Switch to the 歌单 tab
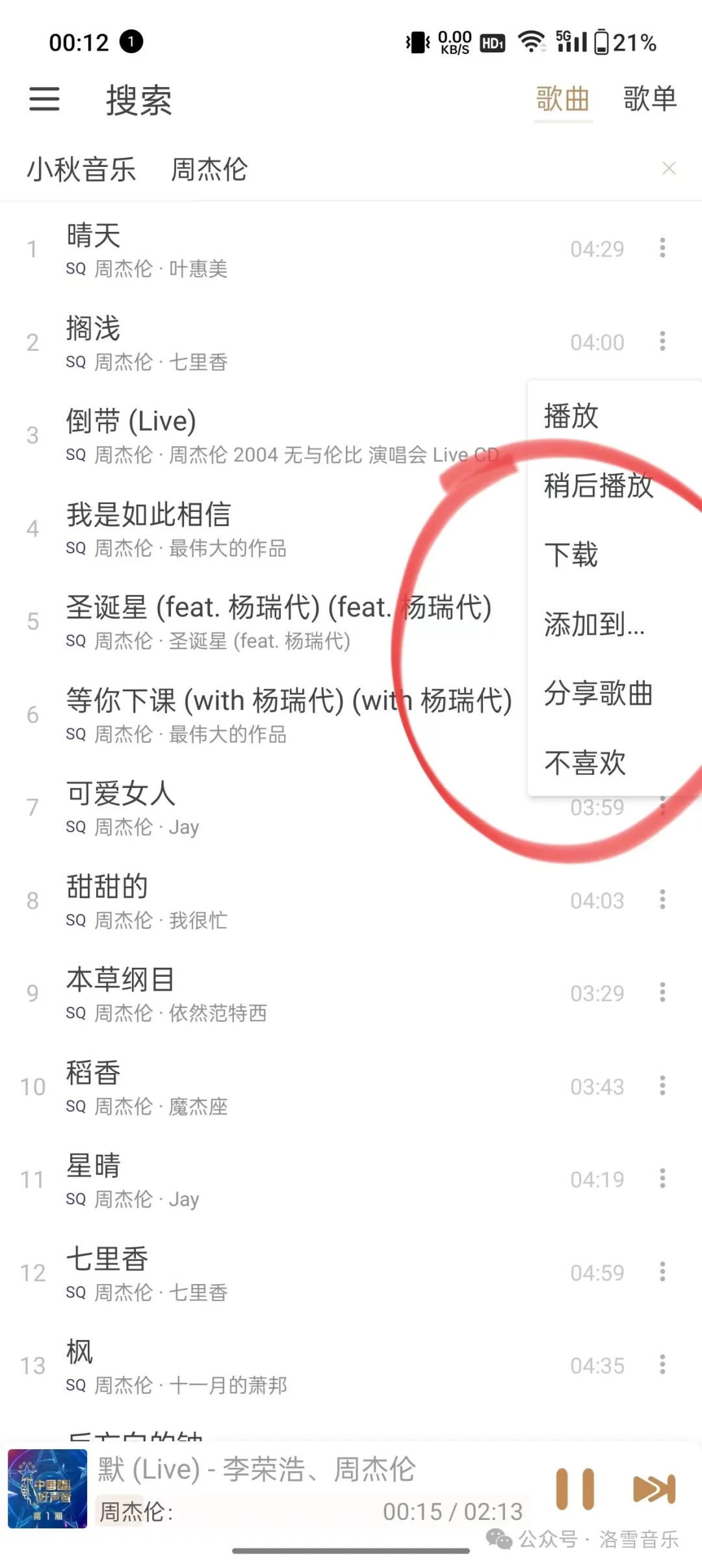Image resolution: width=702 pixels, height=1568 pixels. click(650, 99)
